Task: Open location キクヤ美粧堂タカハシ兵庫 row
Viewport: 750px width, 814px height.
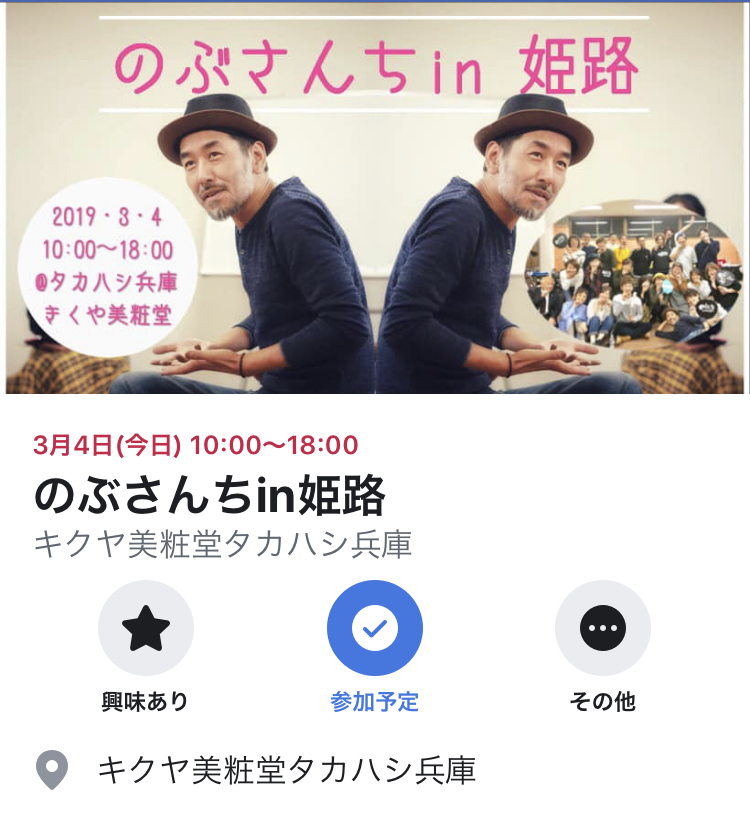Action: pyautogui.click(x=286, y=770)
